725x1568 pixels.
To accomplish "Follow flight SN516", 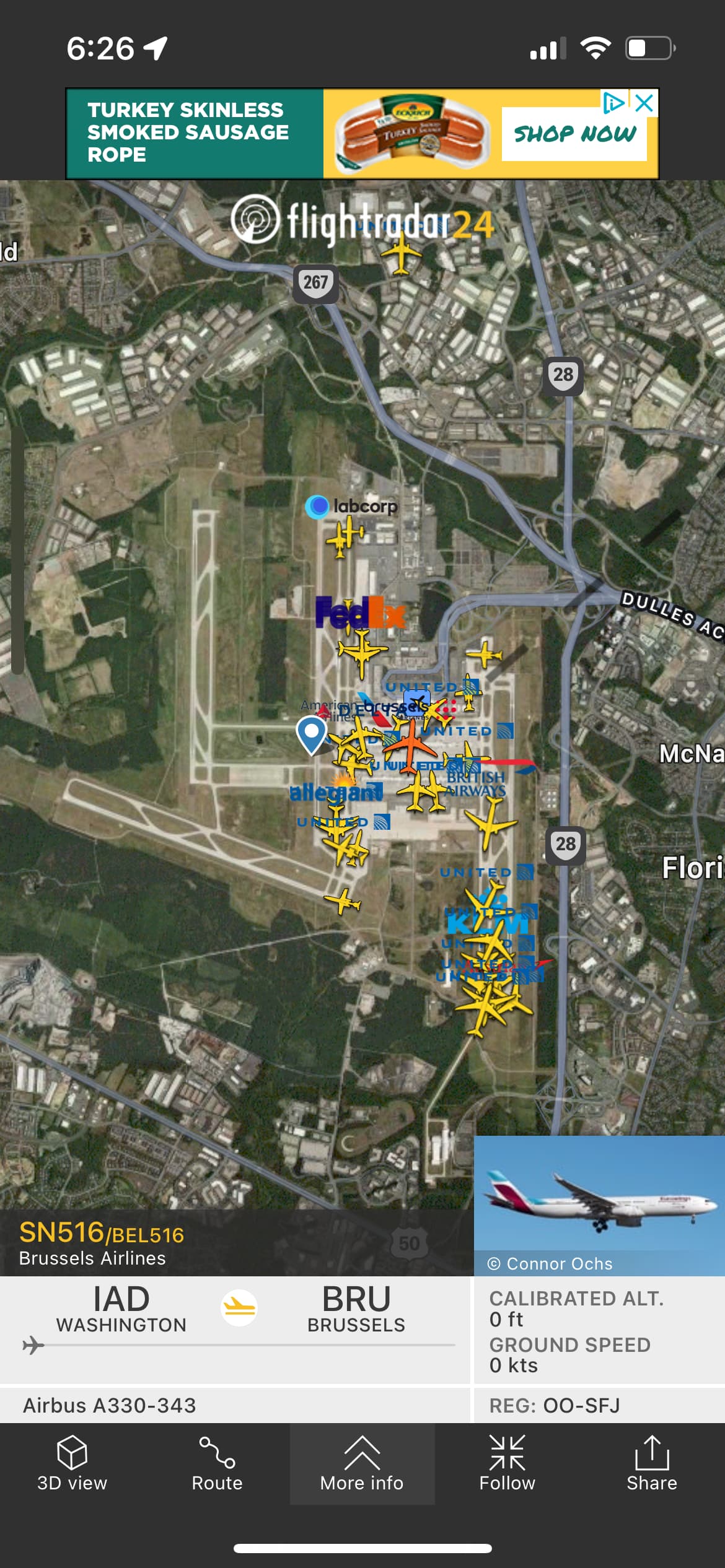I will 507,1464.
